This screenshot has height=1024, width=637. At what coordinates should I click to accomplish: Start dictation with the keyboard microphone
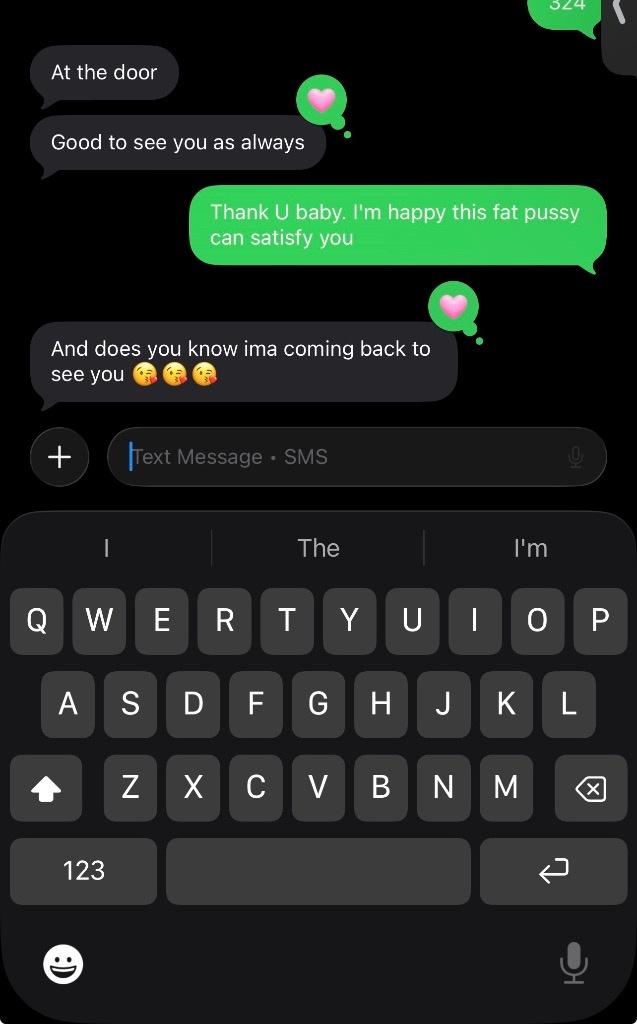click(x=573, y=964)
